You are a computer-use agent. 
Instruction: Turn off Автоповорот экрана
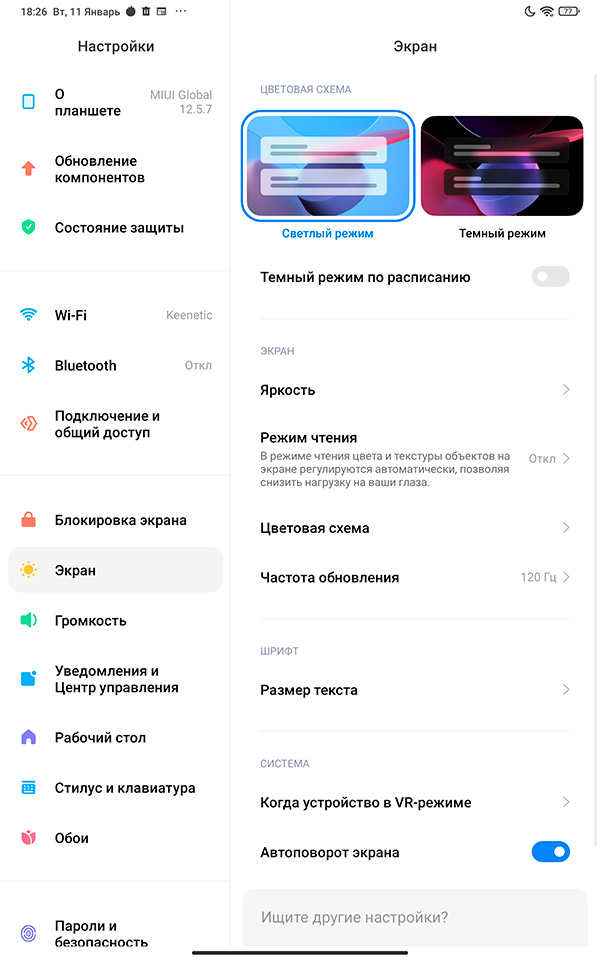point(550,852)
